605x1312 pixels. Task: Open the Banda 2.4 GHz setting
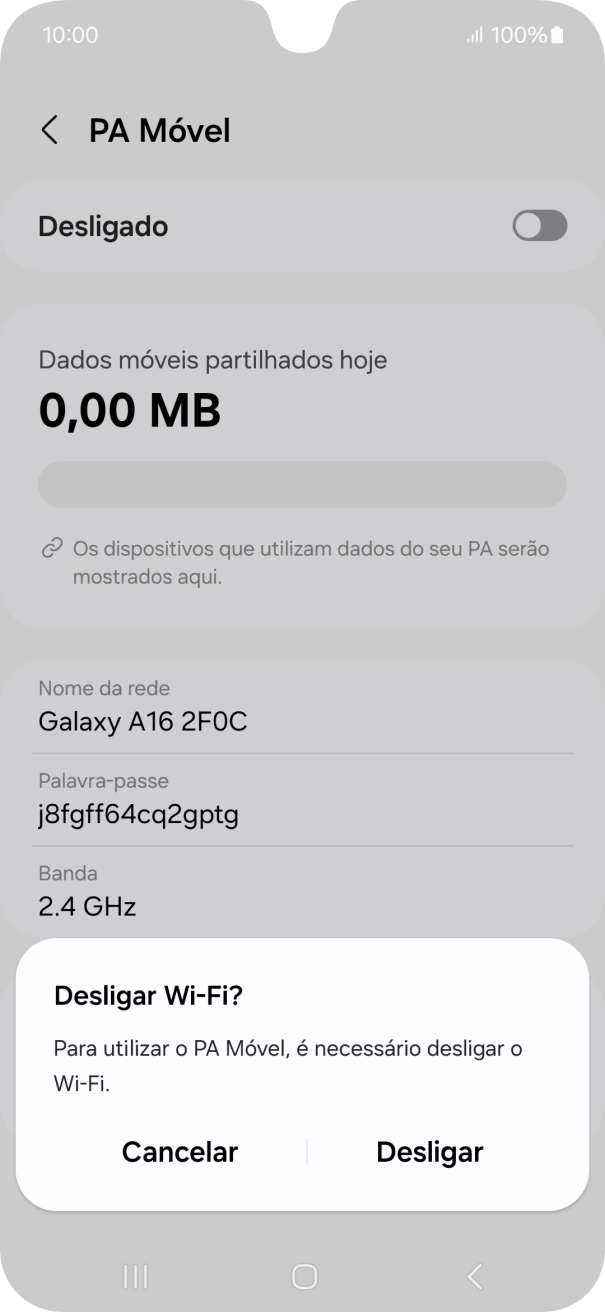tap(302, 891)
